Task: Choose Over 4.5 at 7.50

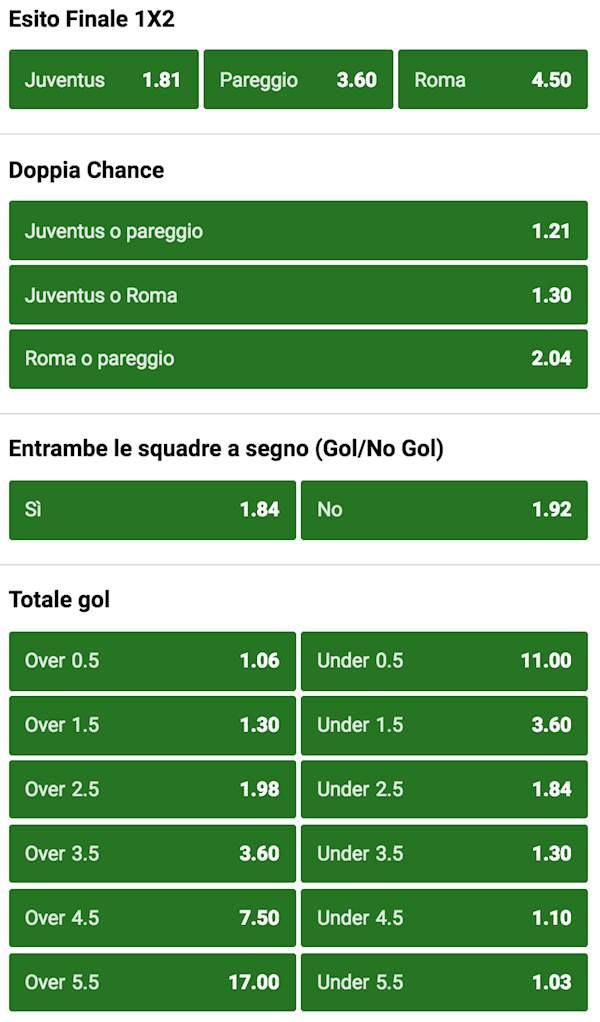Action: coord(152,917)
